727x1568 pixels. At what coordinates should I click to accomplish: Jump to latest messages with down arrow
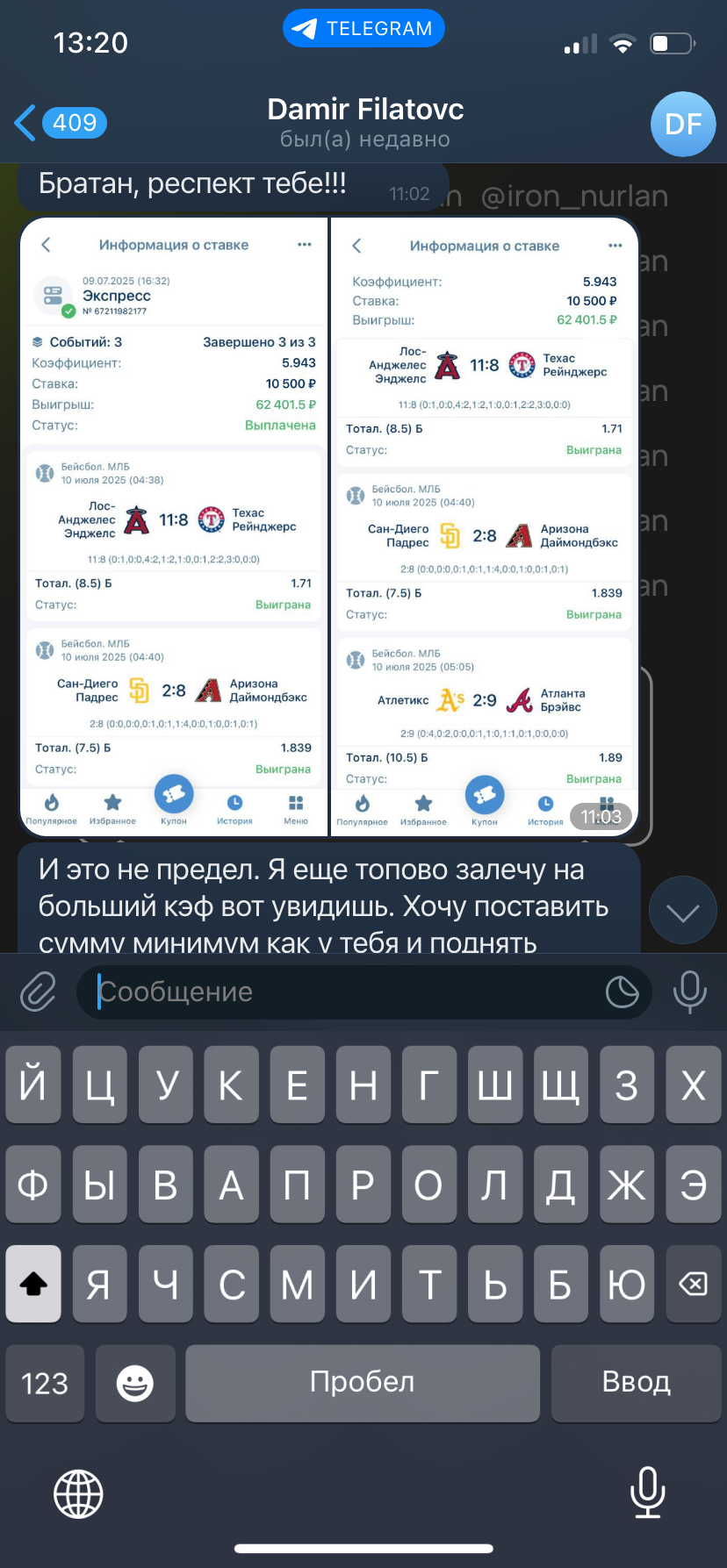click(x=682, y=912)
